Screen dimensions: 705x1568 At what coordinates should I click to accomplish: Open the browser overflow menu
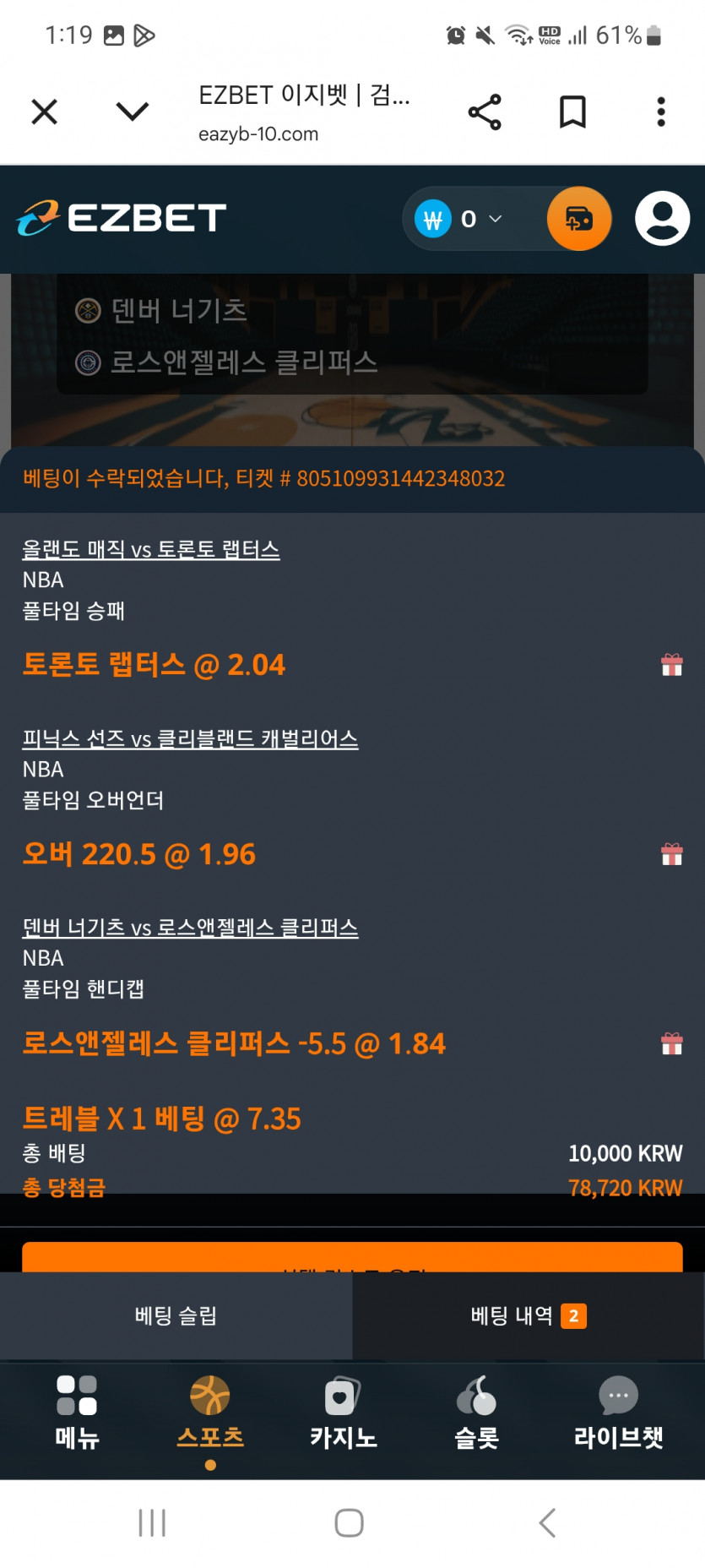click(x=661, y=112)
